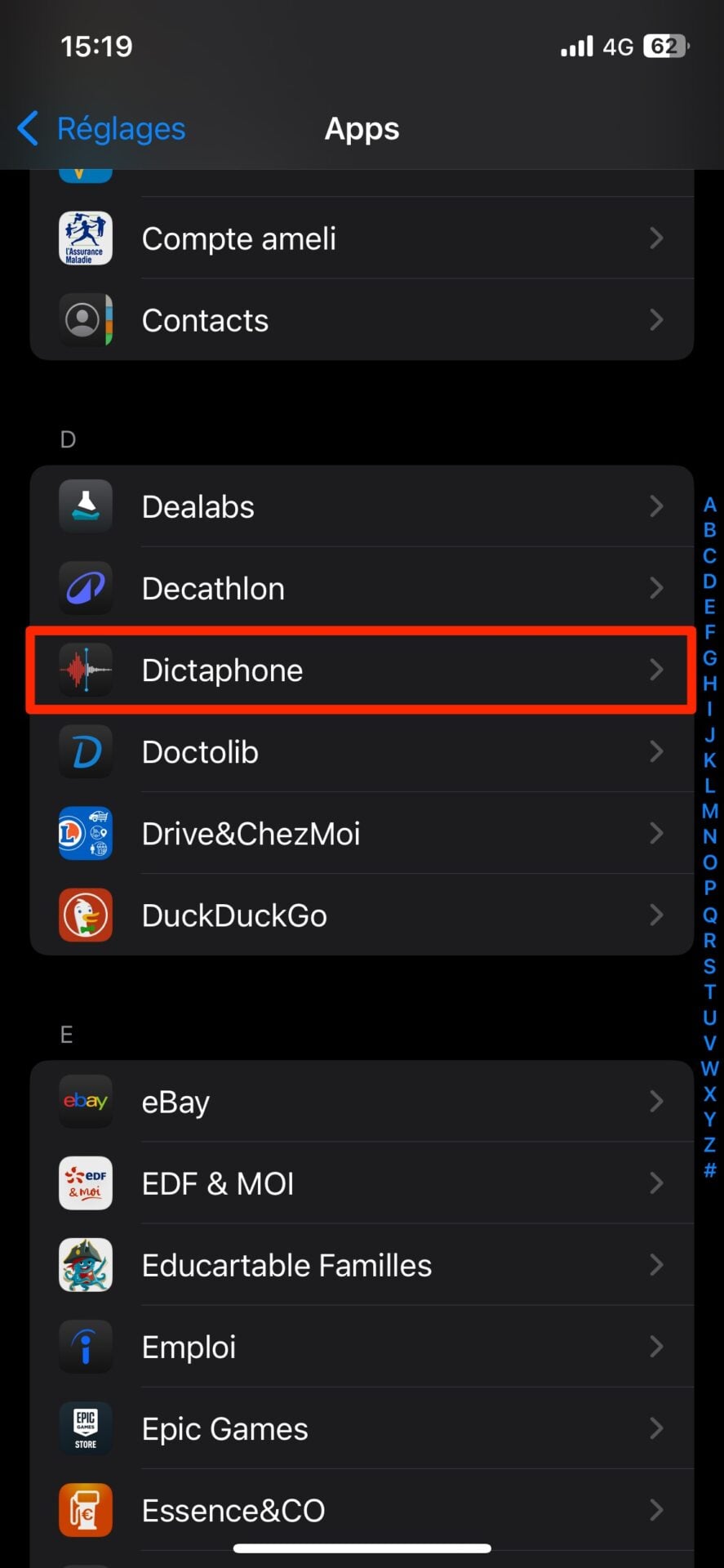Viewport: 724px width, 1568px height.
Task: Open DuckDuckGo settings
Action: (x=361, y=915)
